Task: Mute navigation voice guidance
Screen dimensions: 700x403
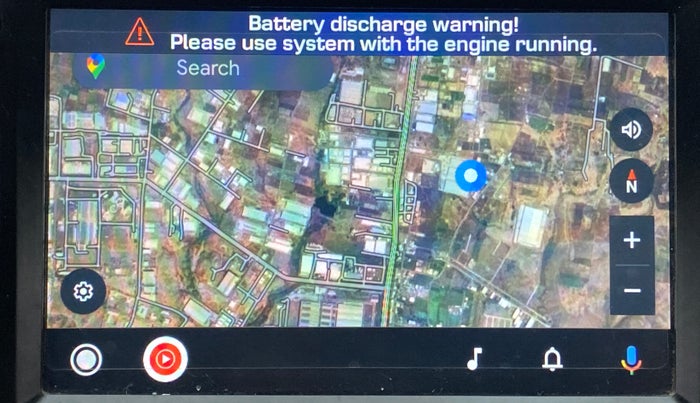Action: click(631, 129)
